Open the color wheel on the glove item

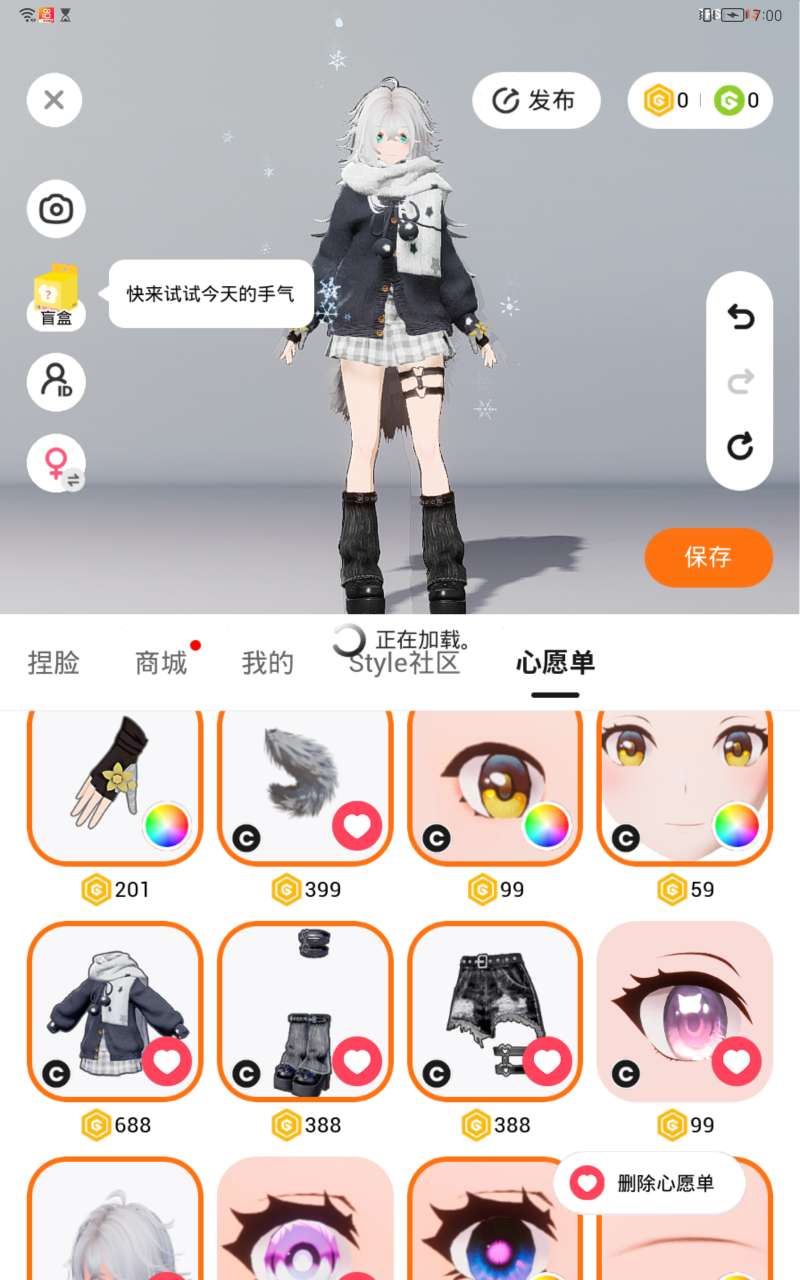167,826
